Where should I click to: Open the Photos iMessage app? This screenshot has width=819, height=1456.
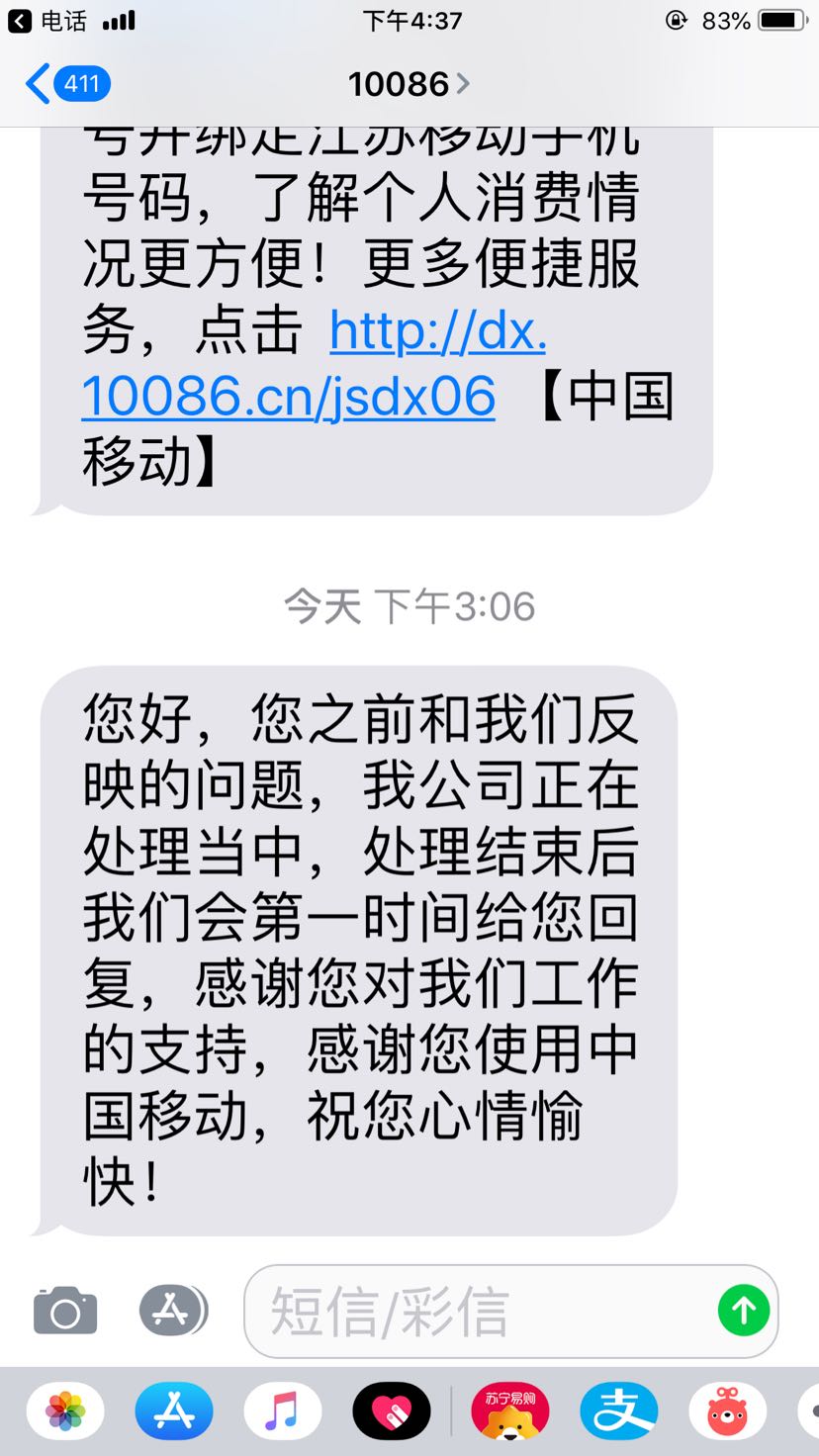tap(65, 1410)
